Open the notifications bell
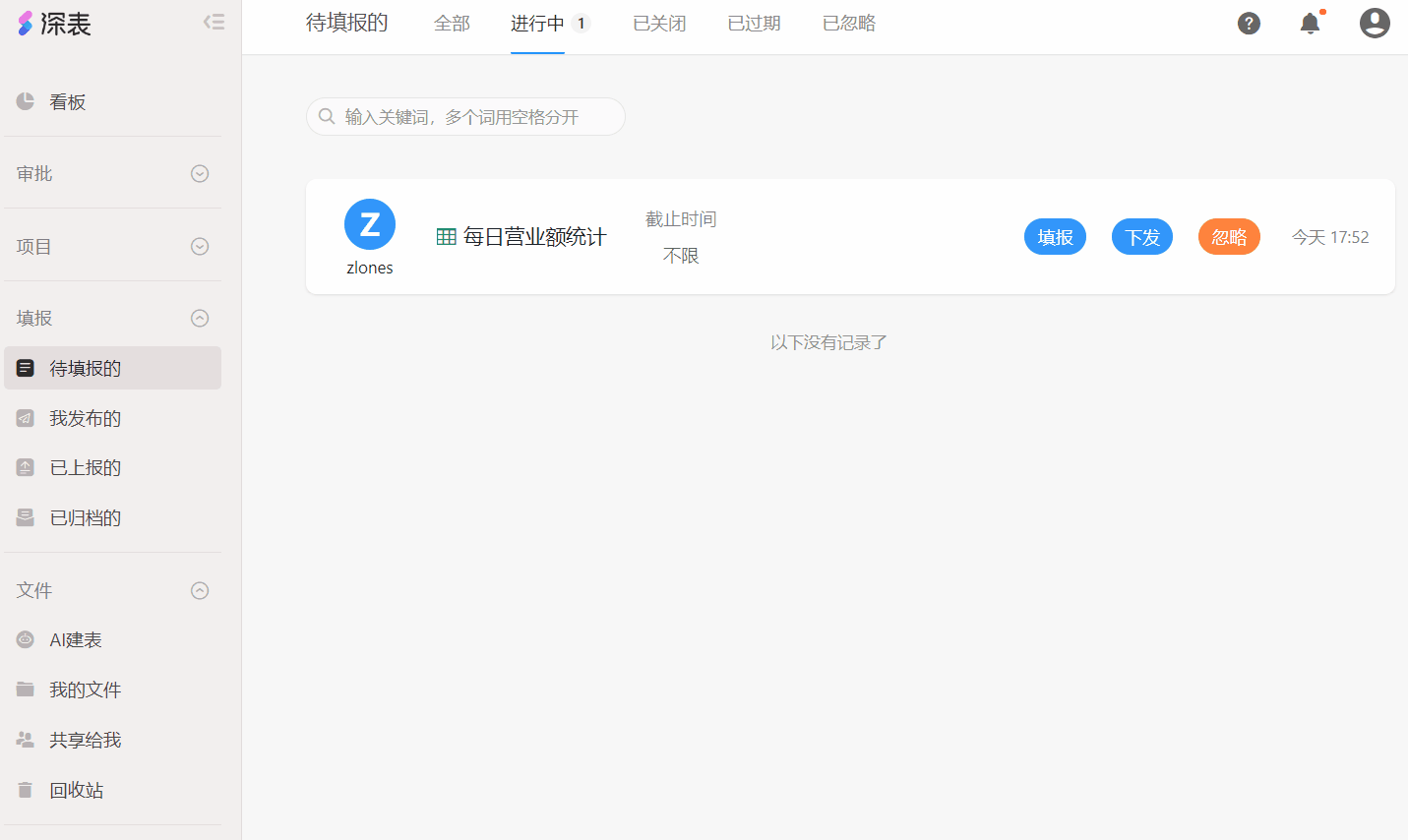Viewport: 1408px width, 840px height. point(1310,23)
